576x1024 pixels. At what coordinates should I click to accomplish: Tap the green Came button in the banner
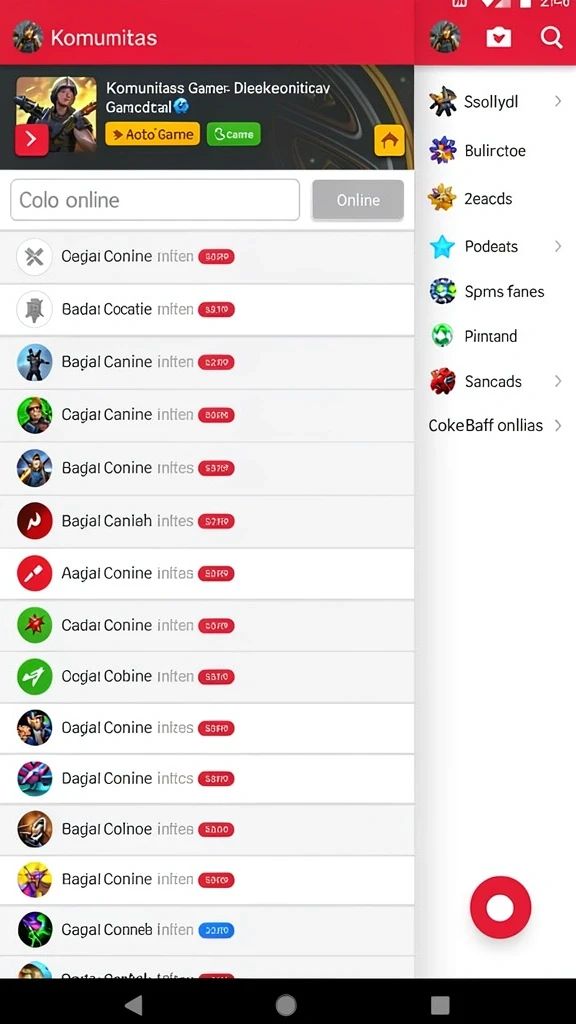[x=234, y=135]
